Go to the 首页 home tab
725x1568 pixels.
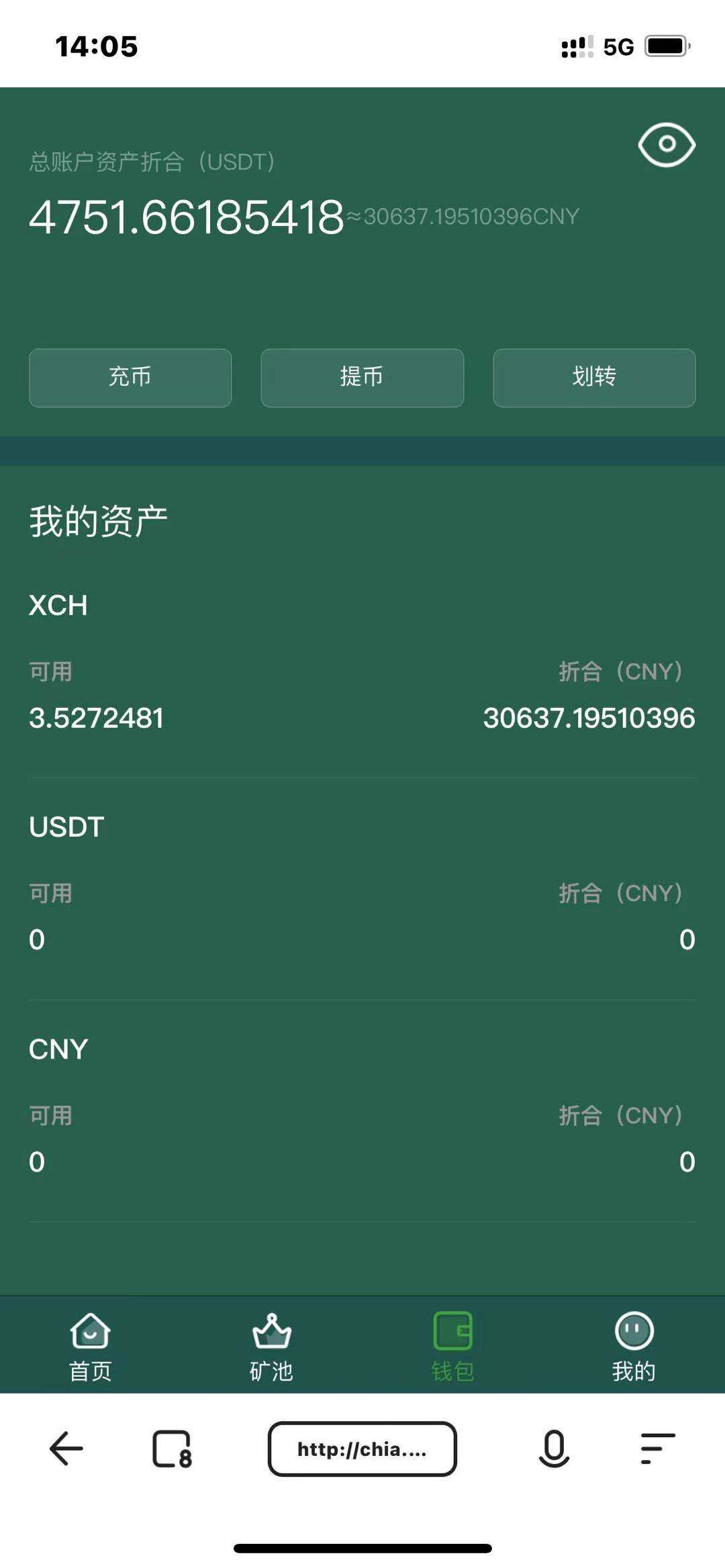[x=91, y=1347]
